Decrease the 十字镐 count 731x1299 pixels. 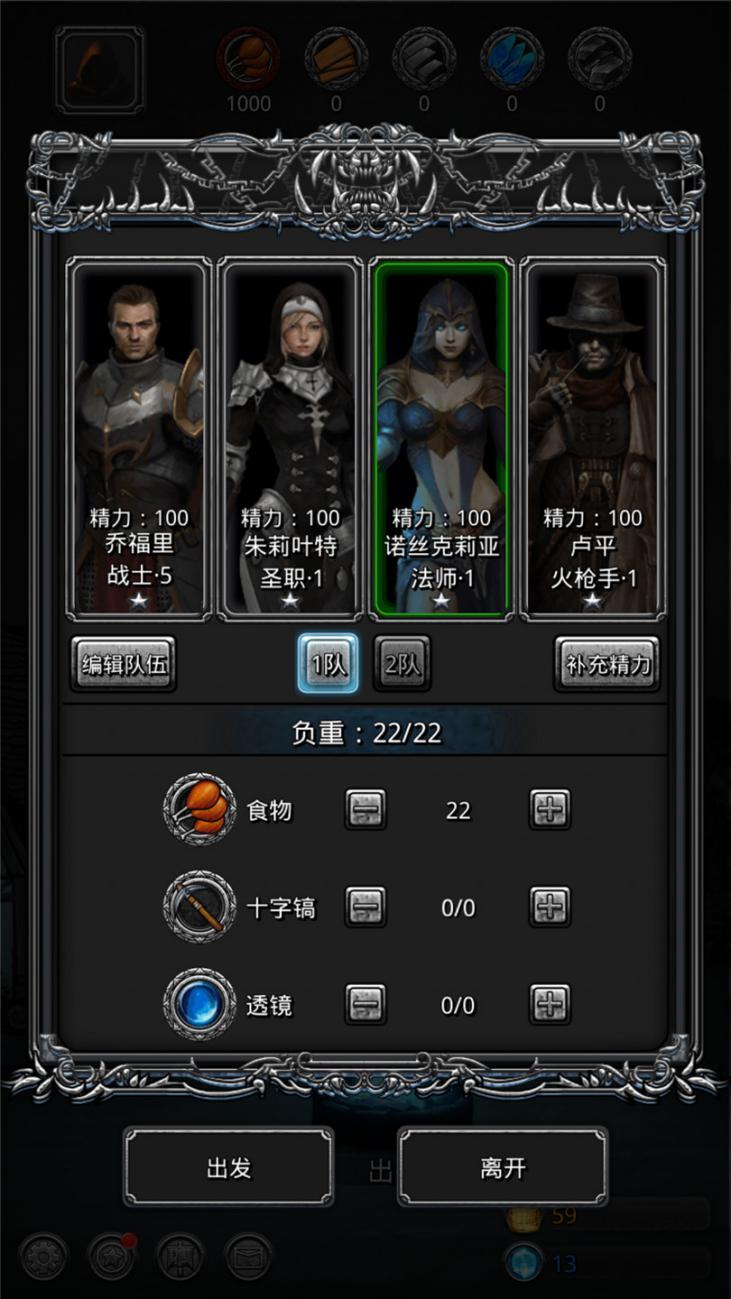[365, 907]
